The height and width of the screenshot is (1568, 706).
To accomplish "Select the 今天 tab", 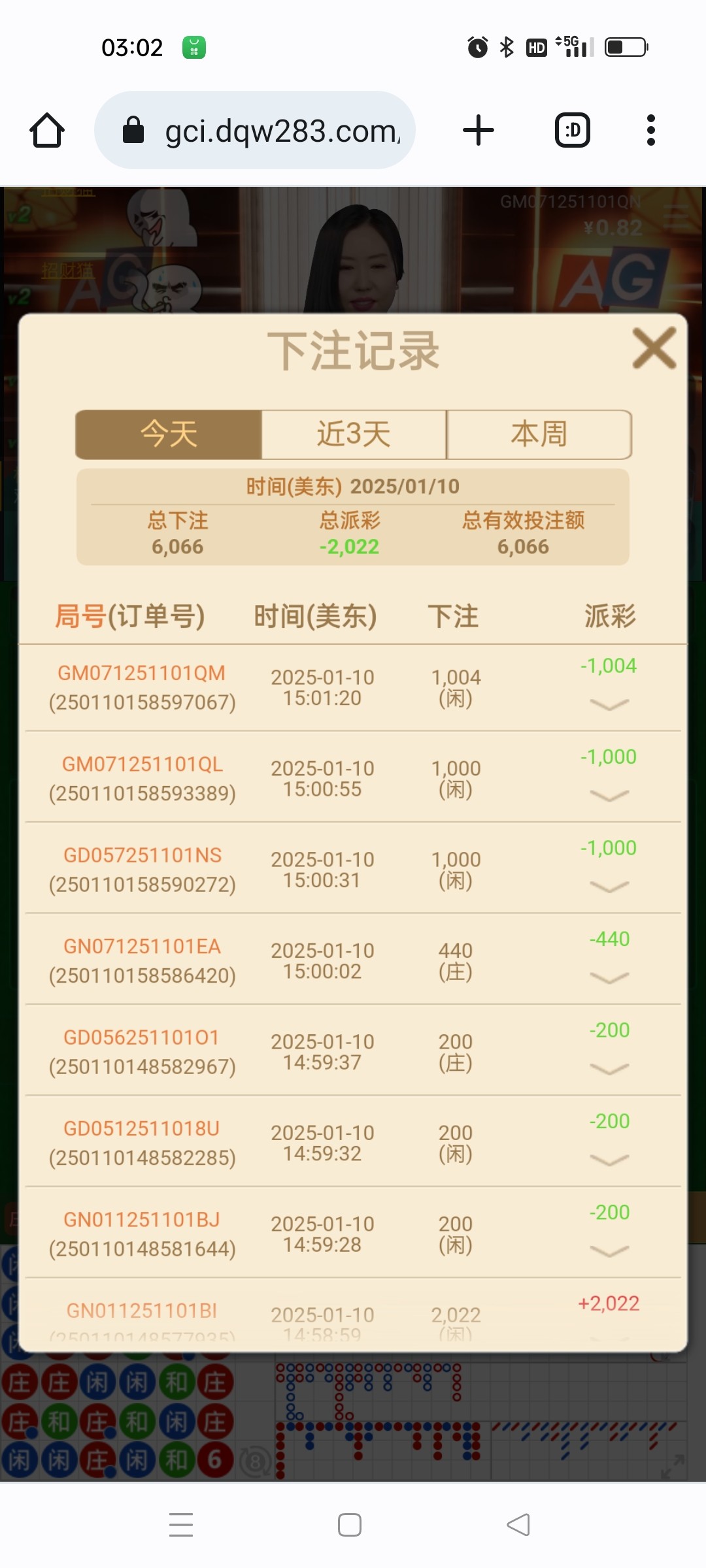I will [169, 434].
